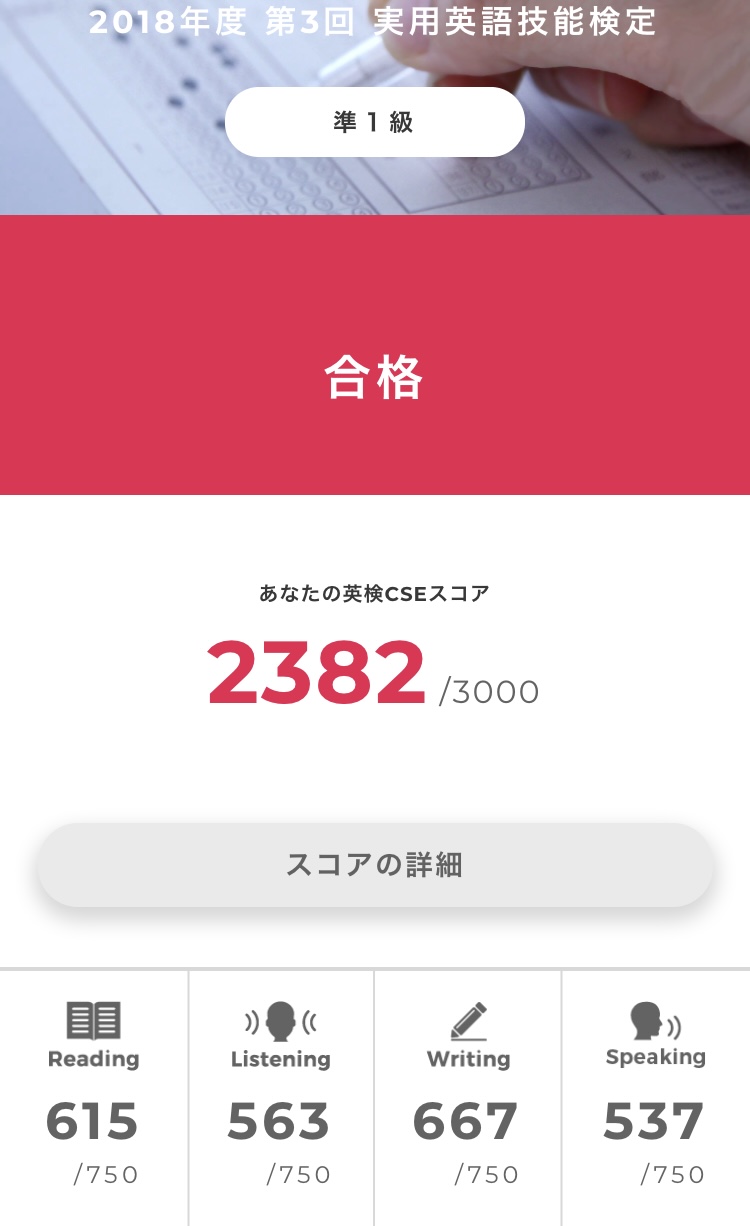Image resolution: width=750 pixels, height=1226 pixels.
Task: Click the Speaking label text
Action: coord(656,1058)
